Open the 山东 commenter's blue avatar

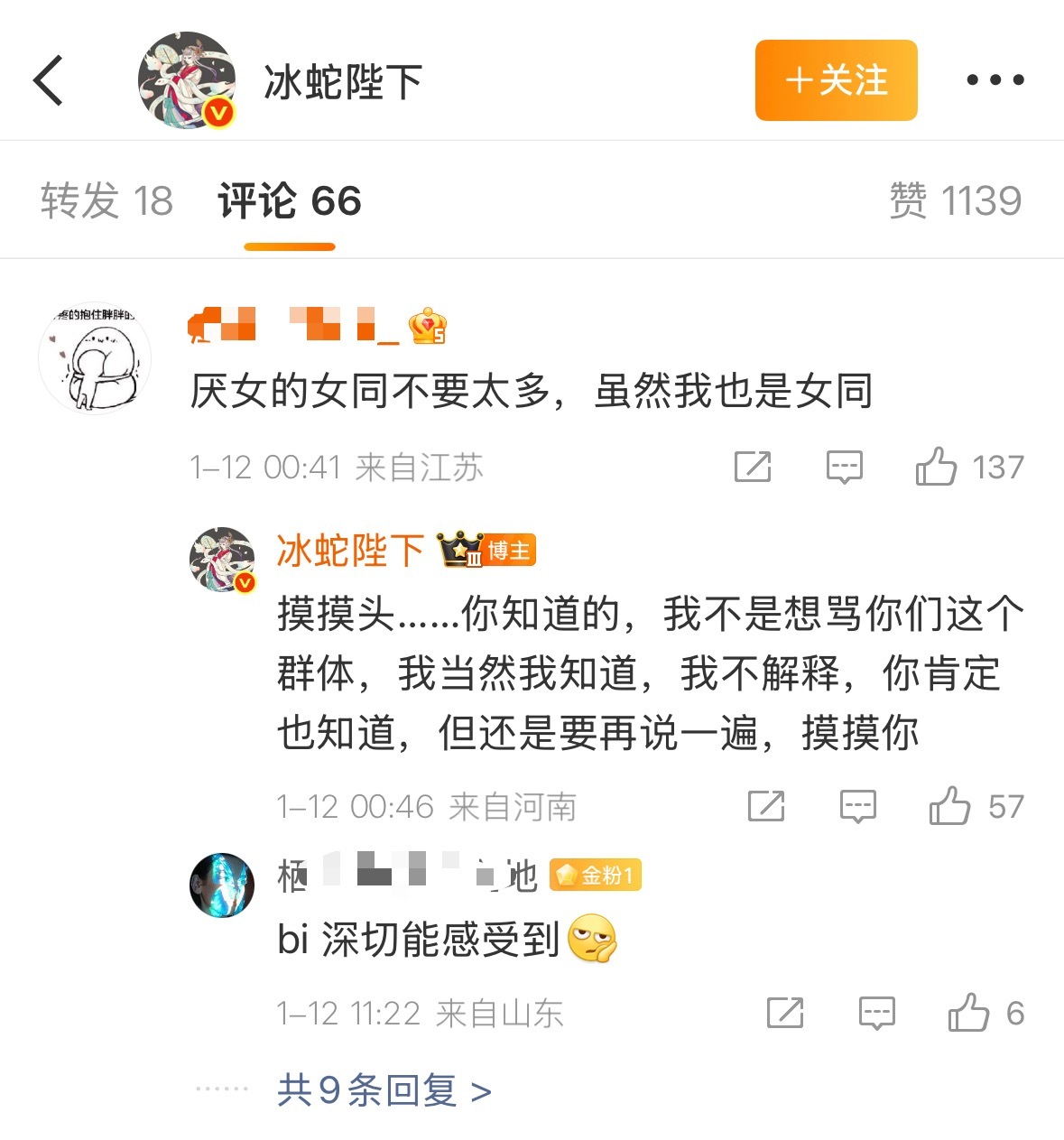(222, 885)
